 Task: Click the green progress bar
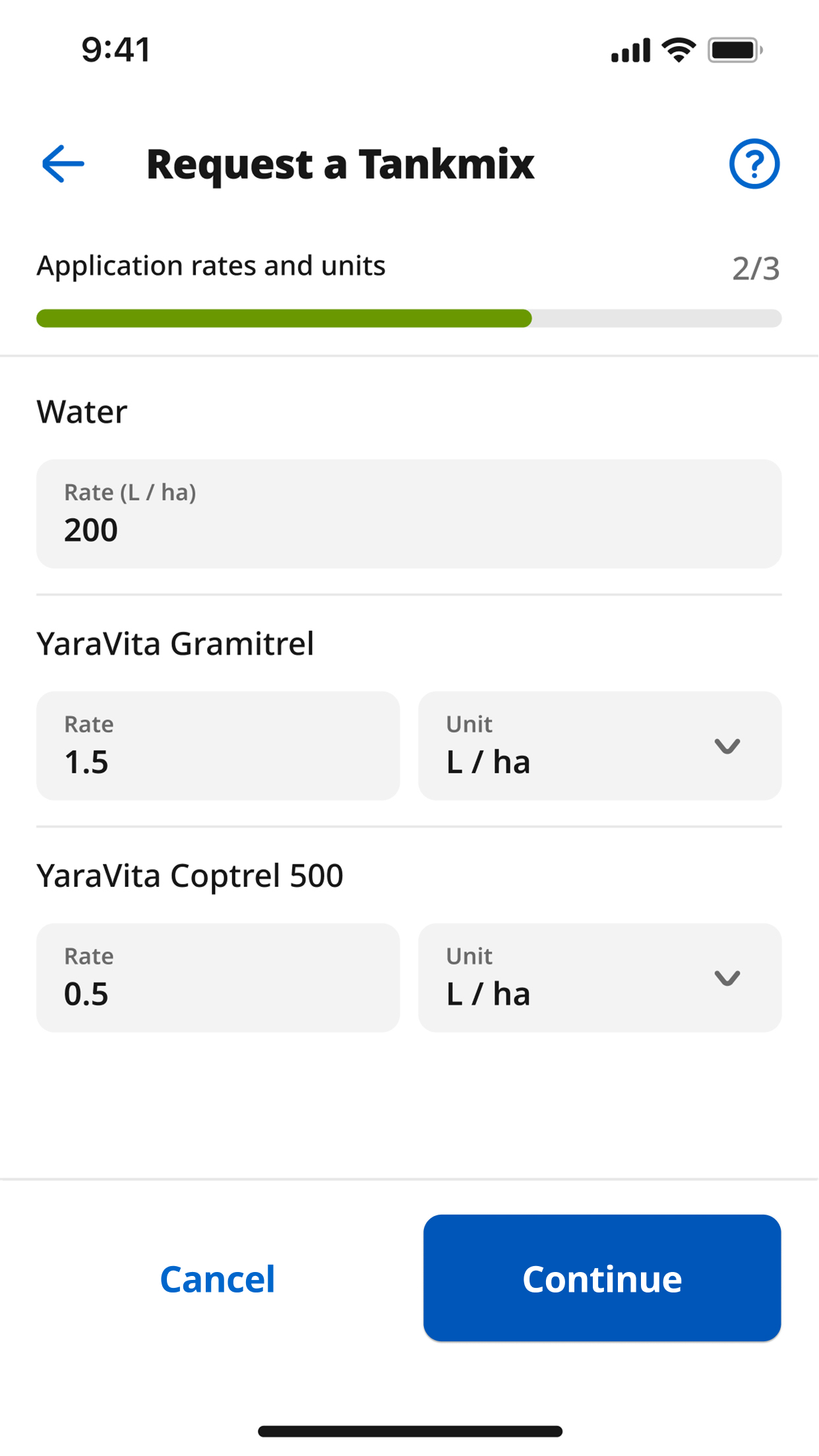pyautogui.click(x=284, y=318)
